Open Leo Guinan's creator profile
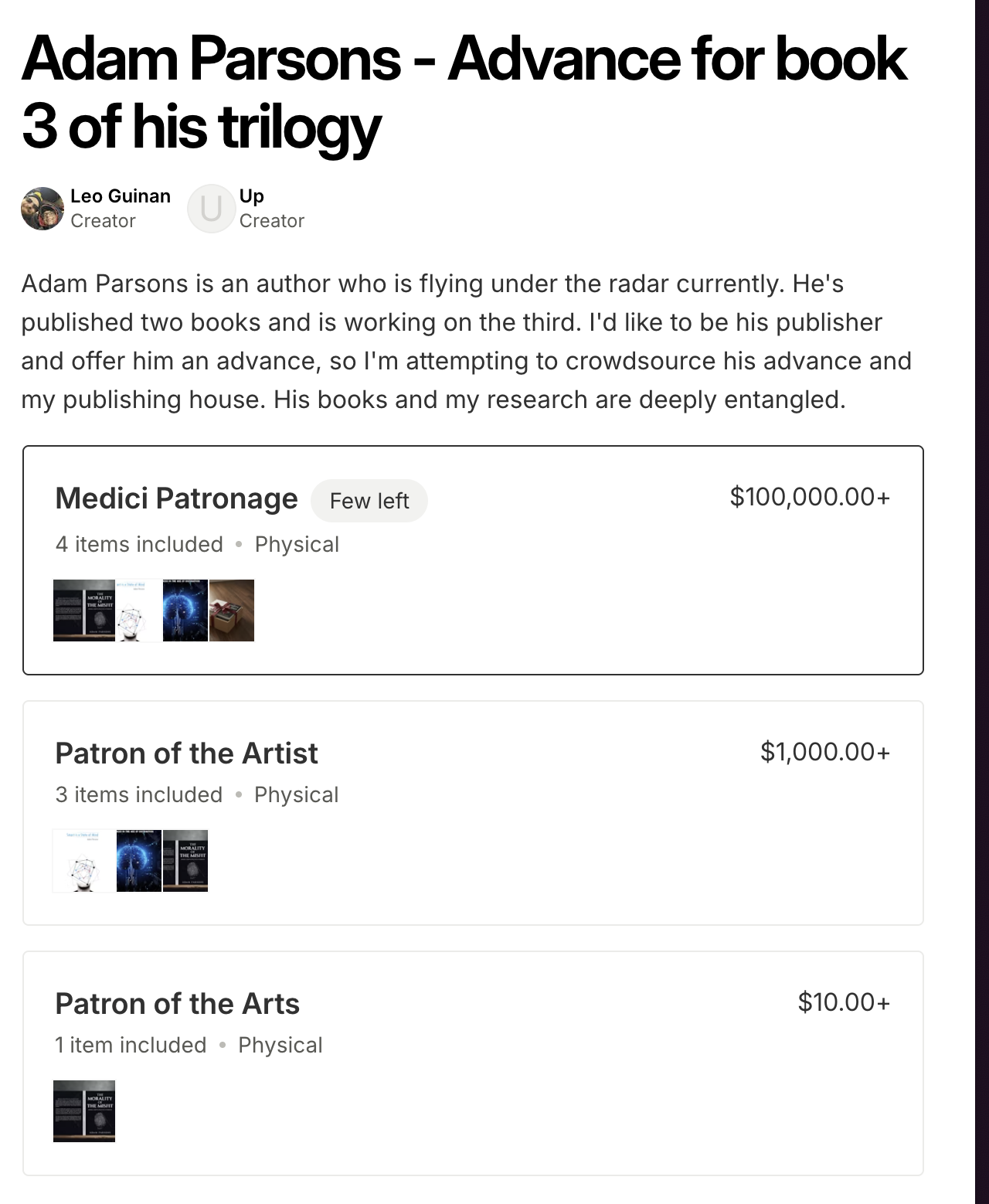Image resolution: width=989 pixels, height=1204 pixels. (x=120, y=196)
